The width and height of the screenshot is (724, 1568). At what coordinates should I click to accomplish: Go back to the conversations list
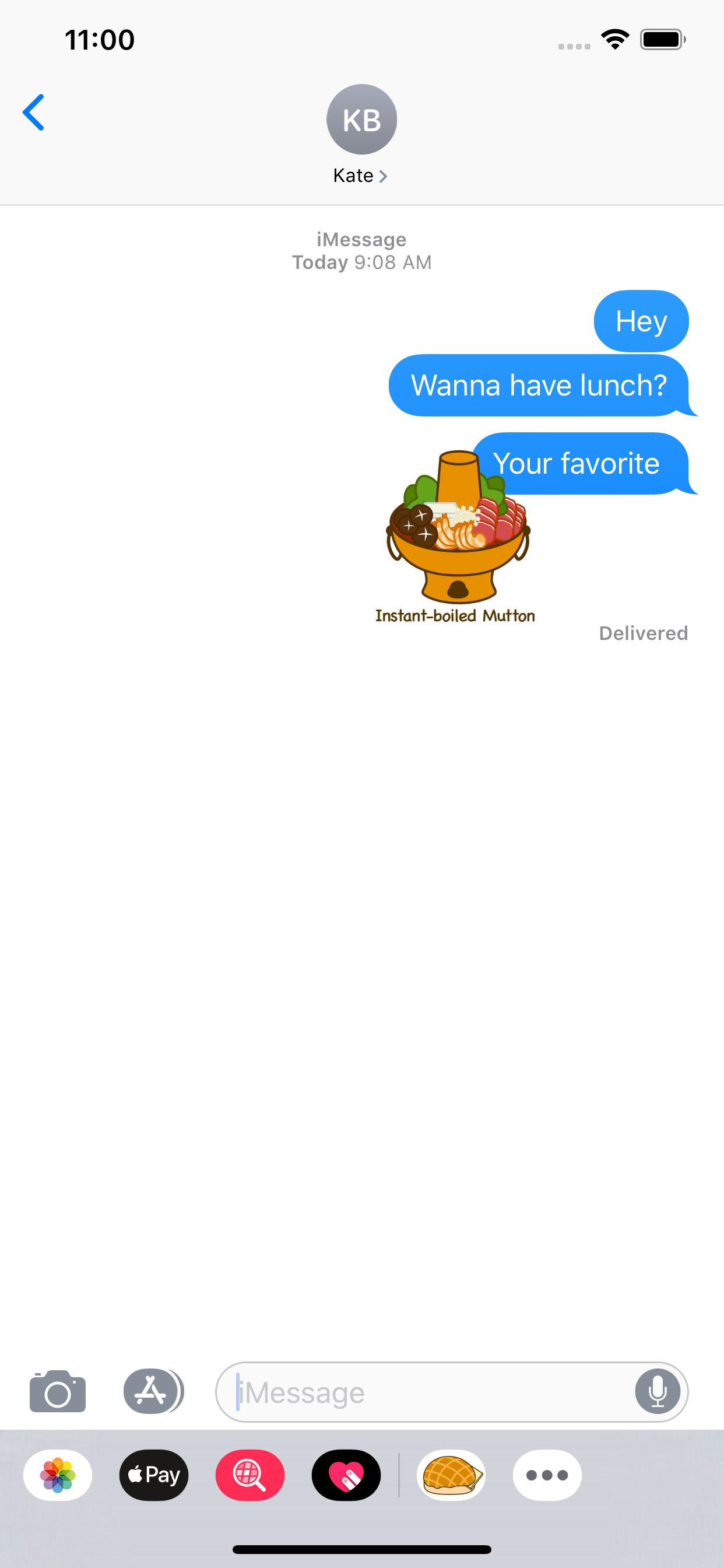pyautogui.click(x=34, y=113)
